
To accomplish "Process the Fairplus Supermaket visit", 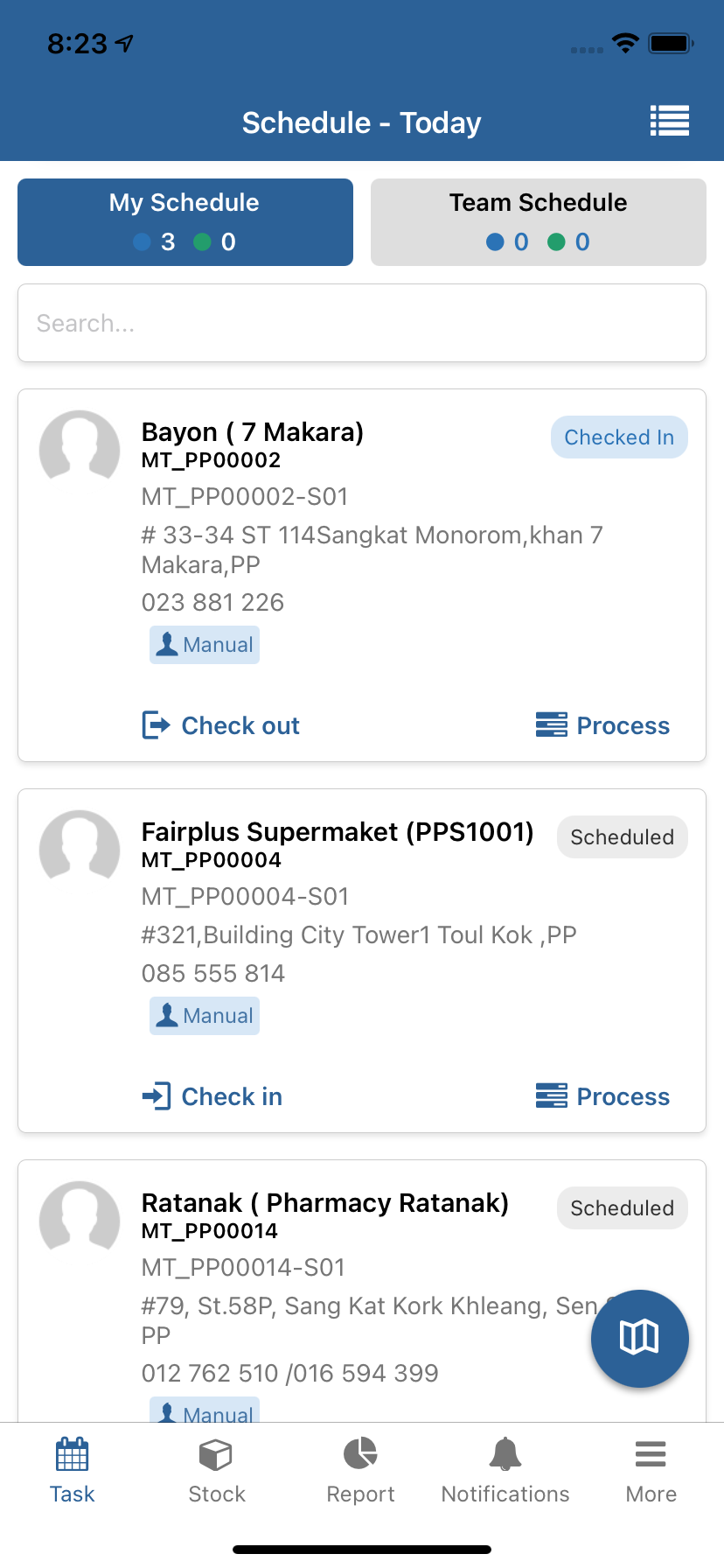I will 603,1096.
